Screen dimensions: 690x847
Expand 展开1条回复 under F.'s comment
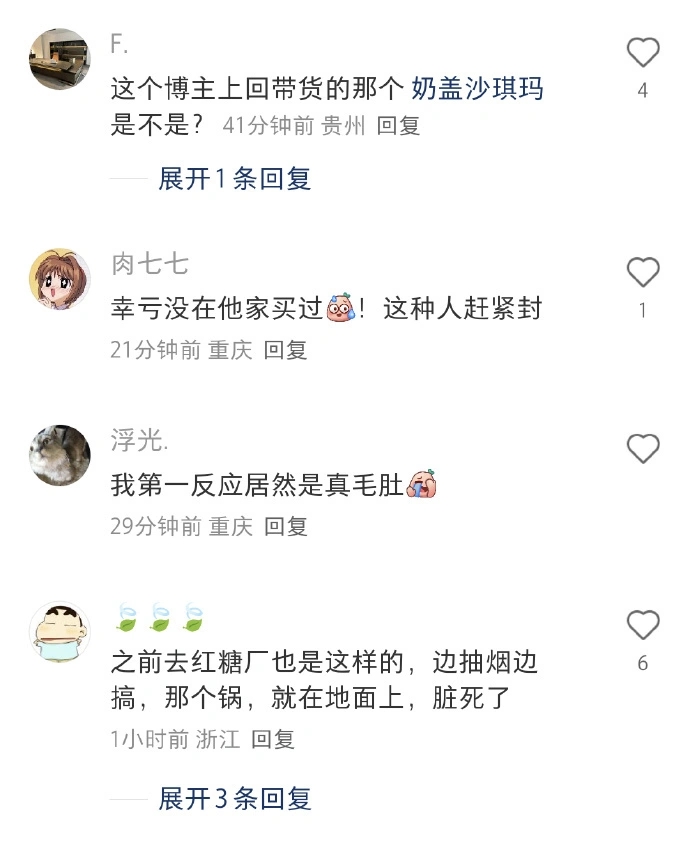[234, 179]
